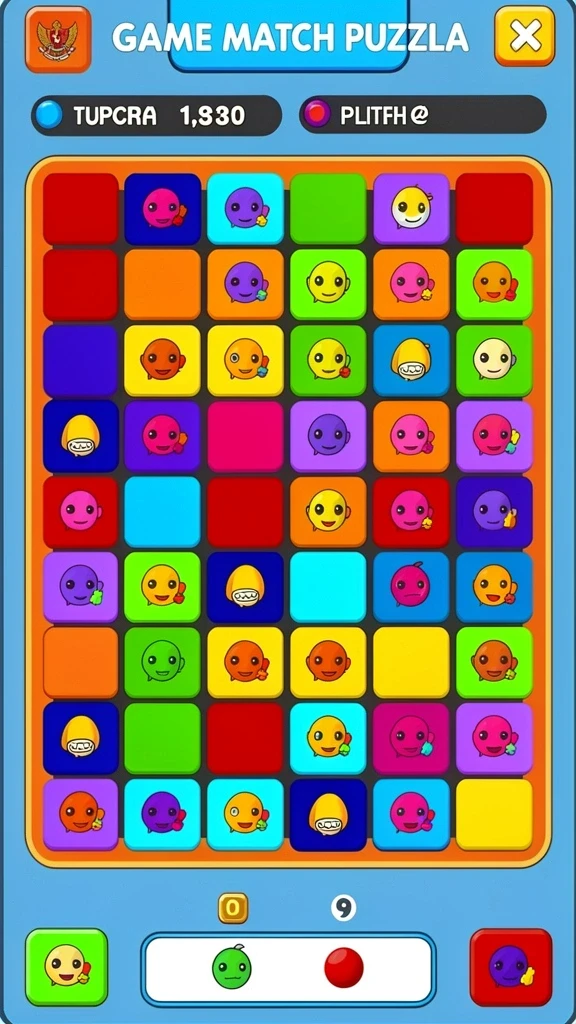
Task: Use the red purple-face booster button
Action: pyautogui.click(x=511, y=967)
